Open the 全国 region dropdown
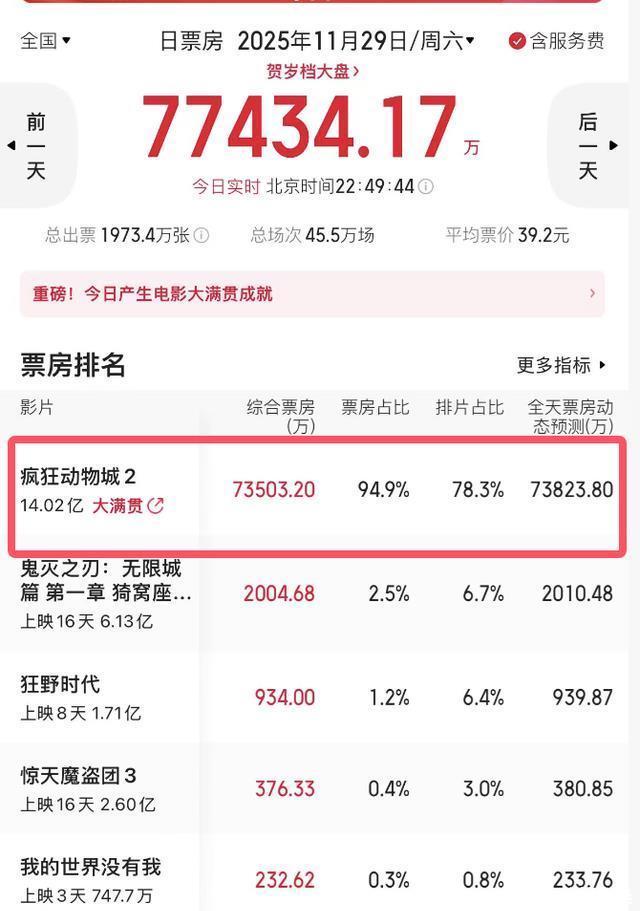The height and width of the screenshot is (911, 640). [46, 41]
